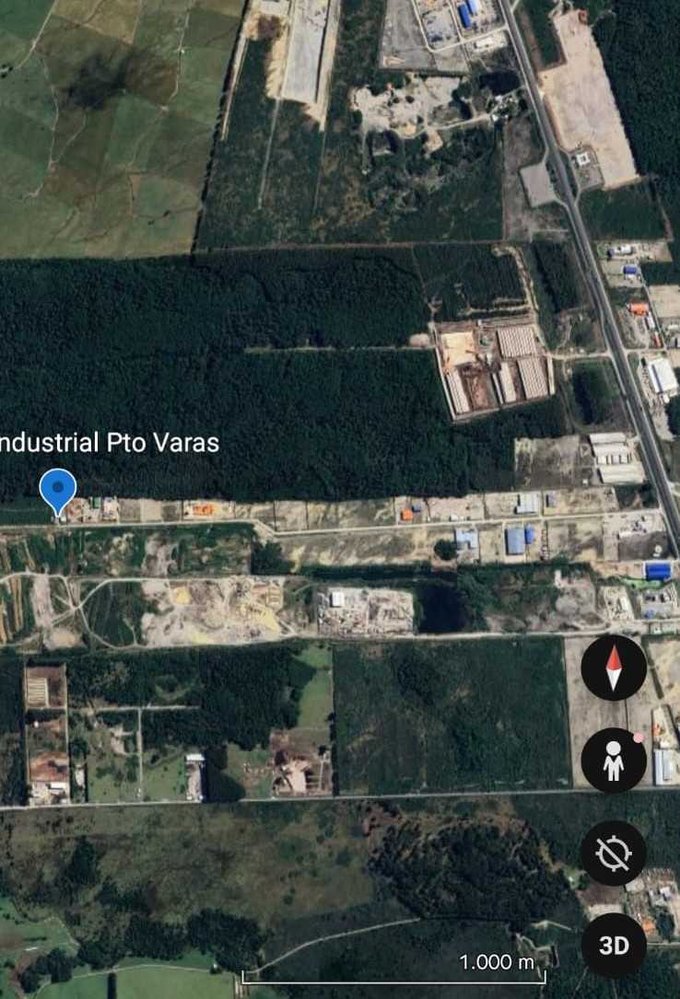Viewport: 680px width, 999px height.
Task: Toggle the location tracking button
Action: pos(613,853)
